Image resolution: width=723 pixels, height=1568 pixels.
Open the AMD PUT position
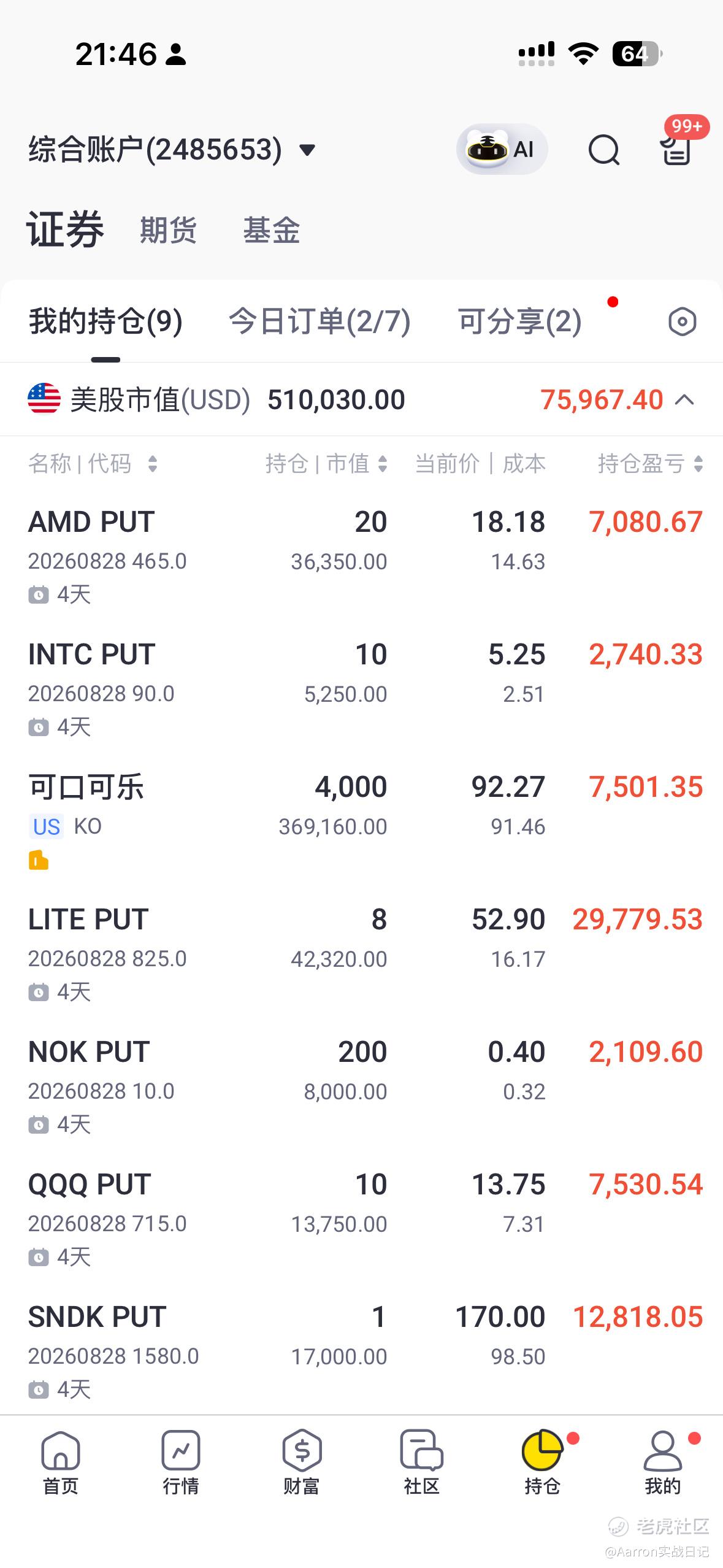(x=361, y=556)
